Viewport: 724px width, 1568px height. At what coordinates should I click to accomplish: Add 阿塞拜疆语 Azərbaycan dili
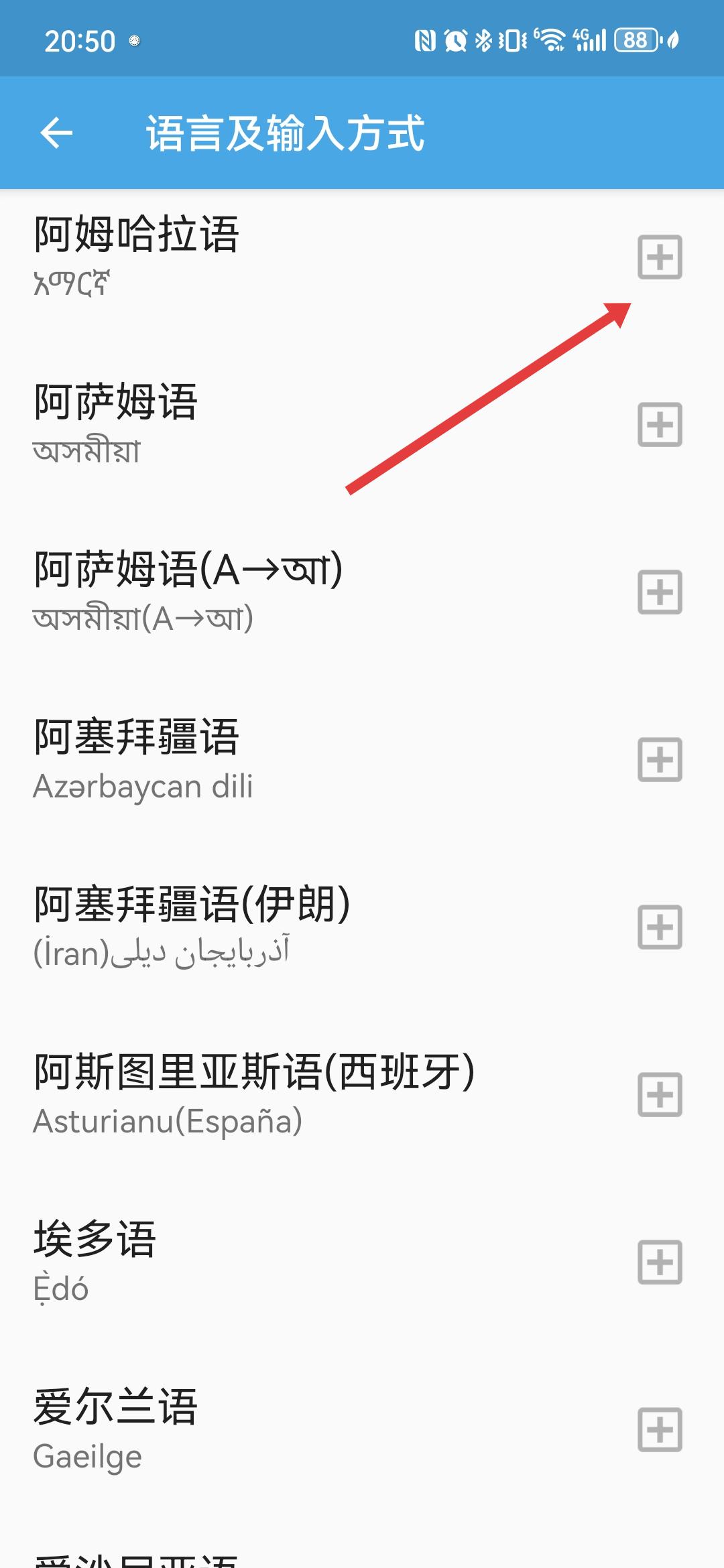click(660, 759)
